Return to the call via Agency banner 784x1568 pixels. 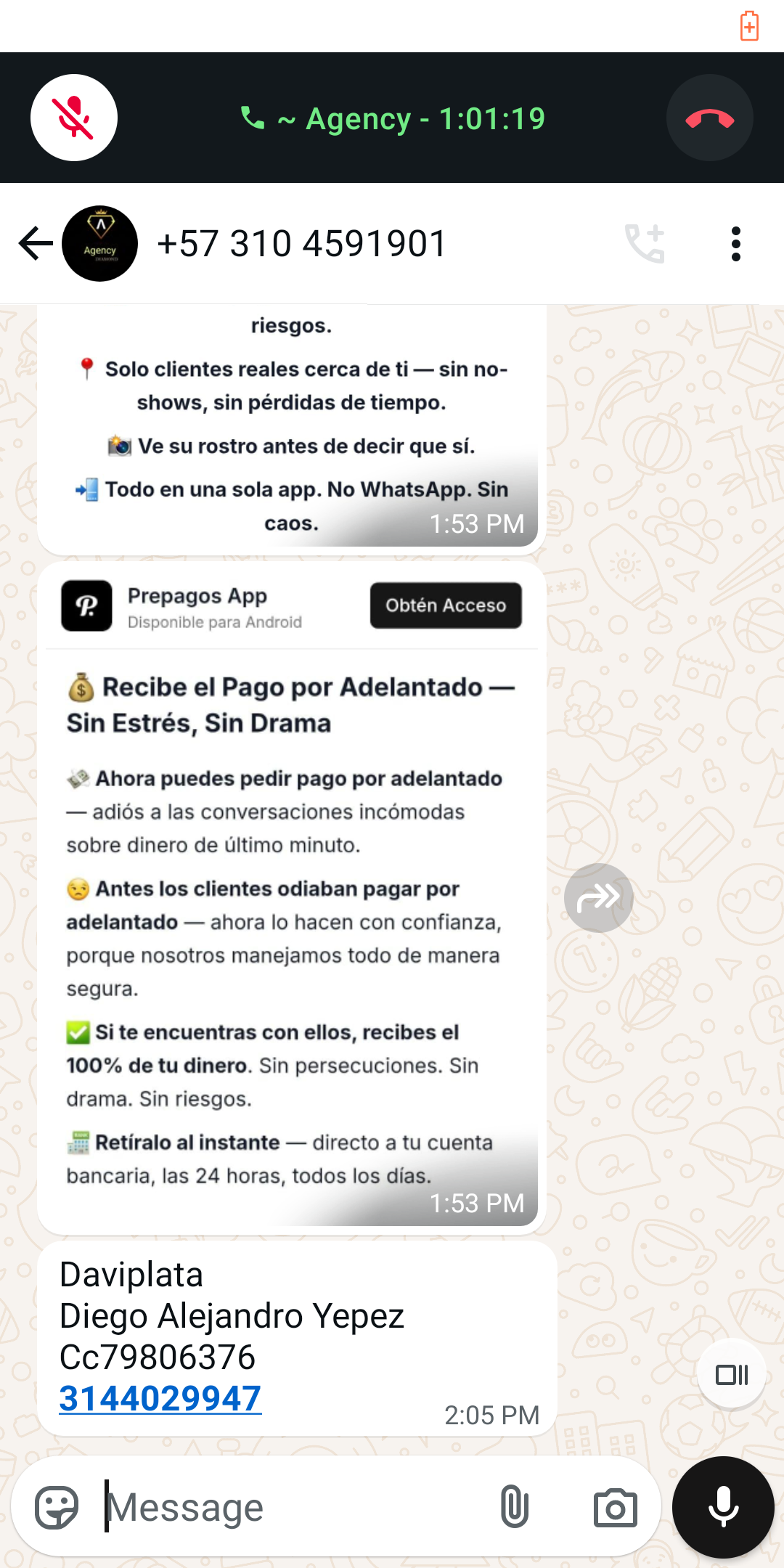[x=392, y=118]
